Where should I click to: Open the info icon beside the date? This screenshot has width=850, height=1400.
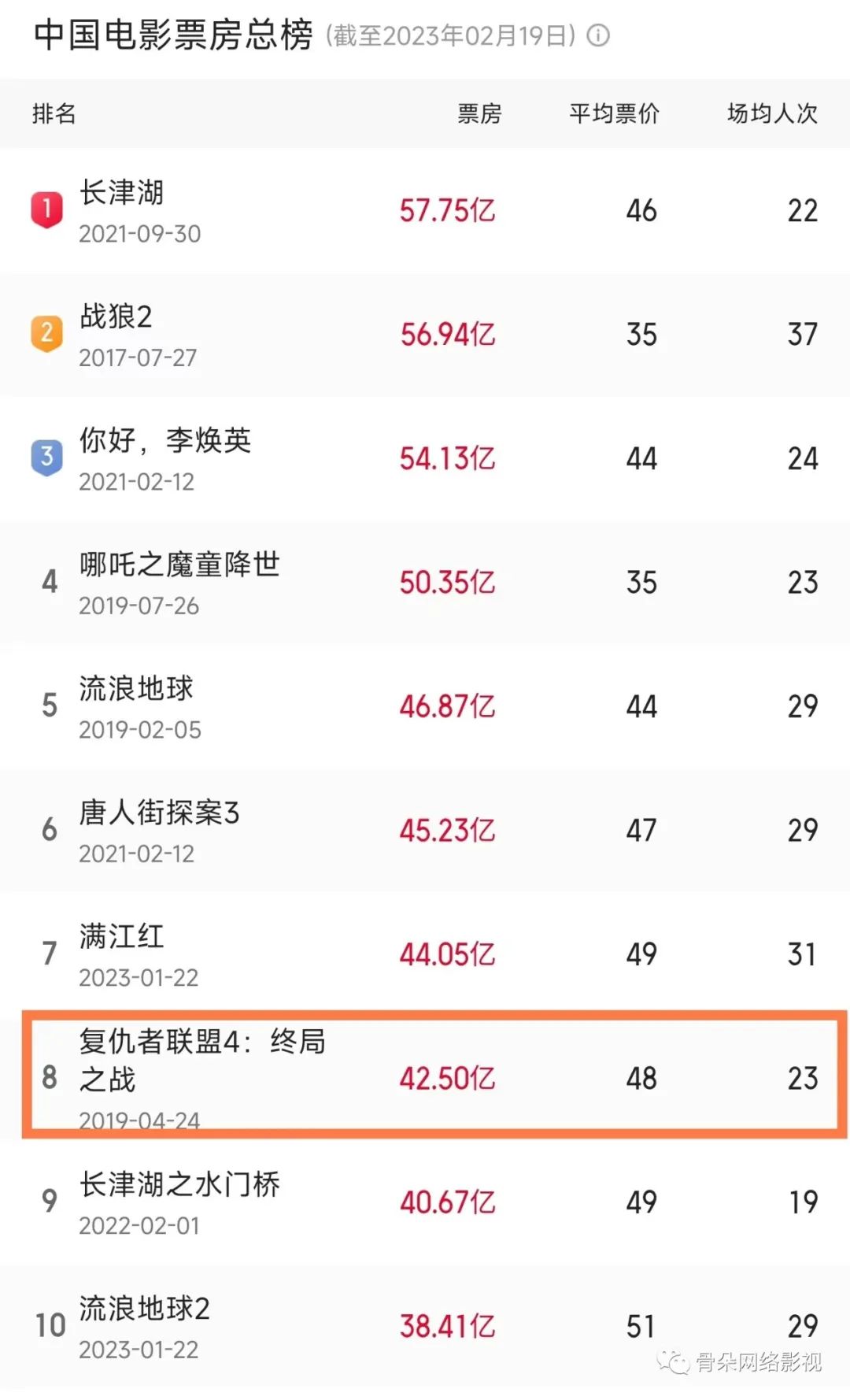click(598, 35)
